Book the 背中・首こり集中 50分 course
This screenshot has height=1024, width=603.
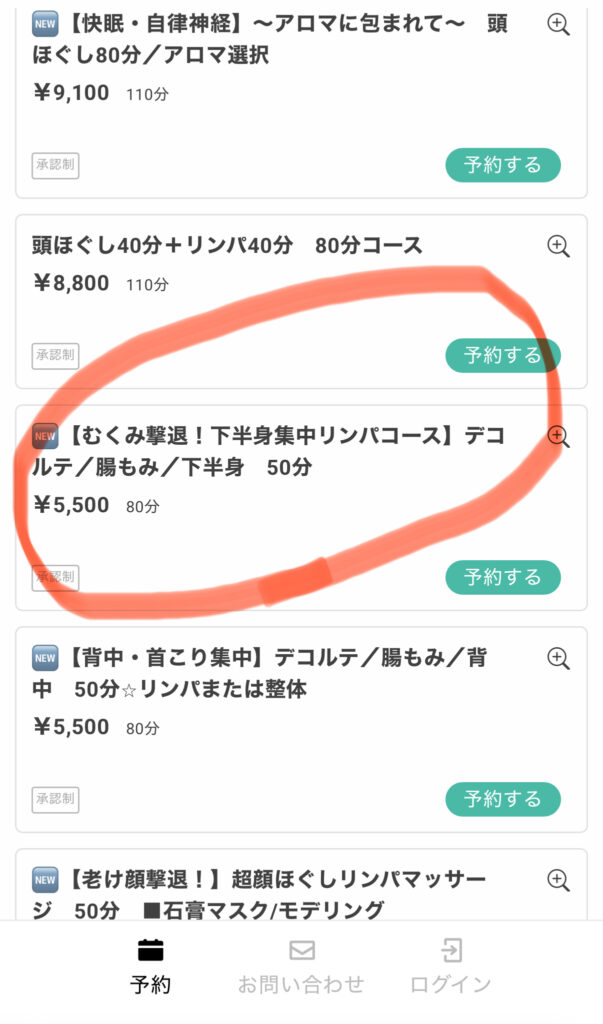(x=502, y=799)
